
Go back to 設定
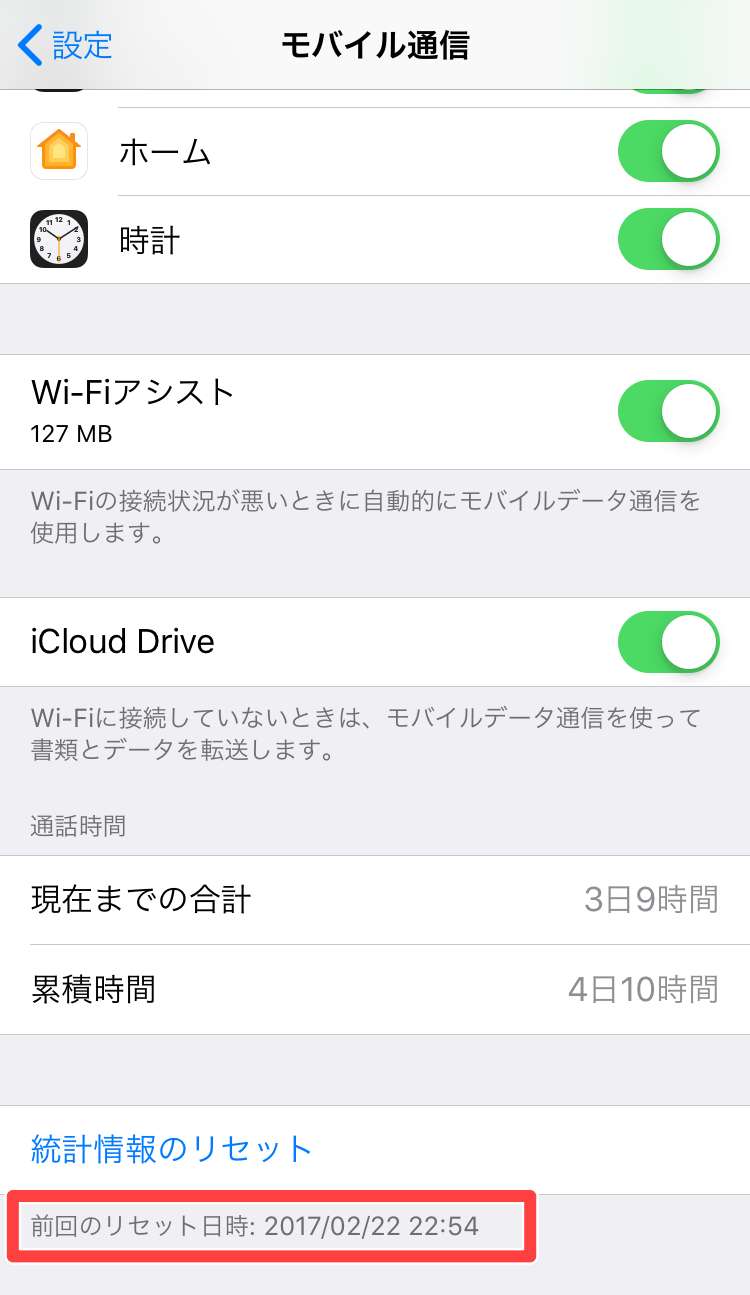pyautogui.click(x=66, y=45)
